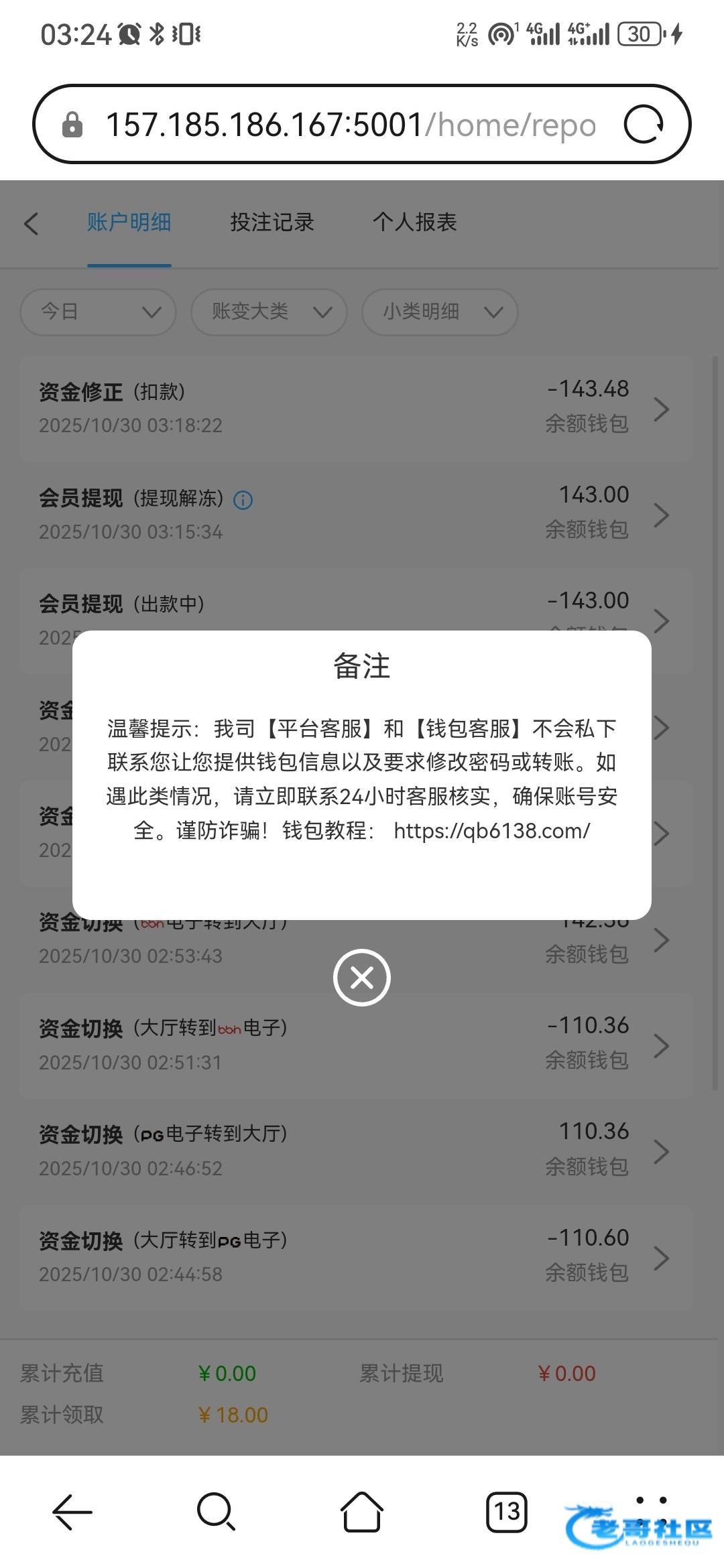This screenshot has width=724, height=1568.
Task: Open the browser search icon
Action: (217, 1512)
